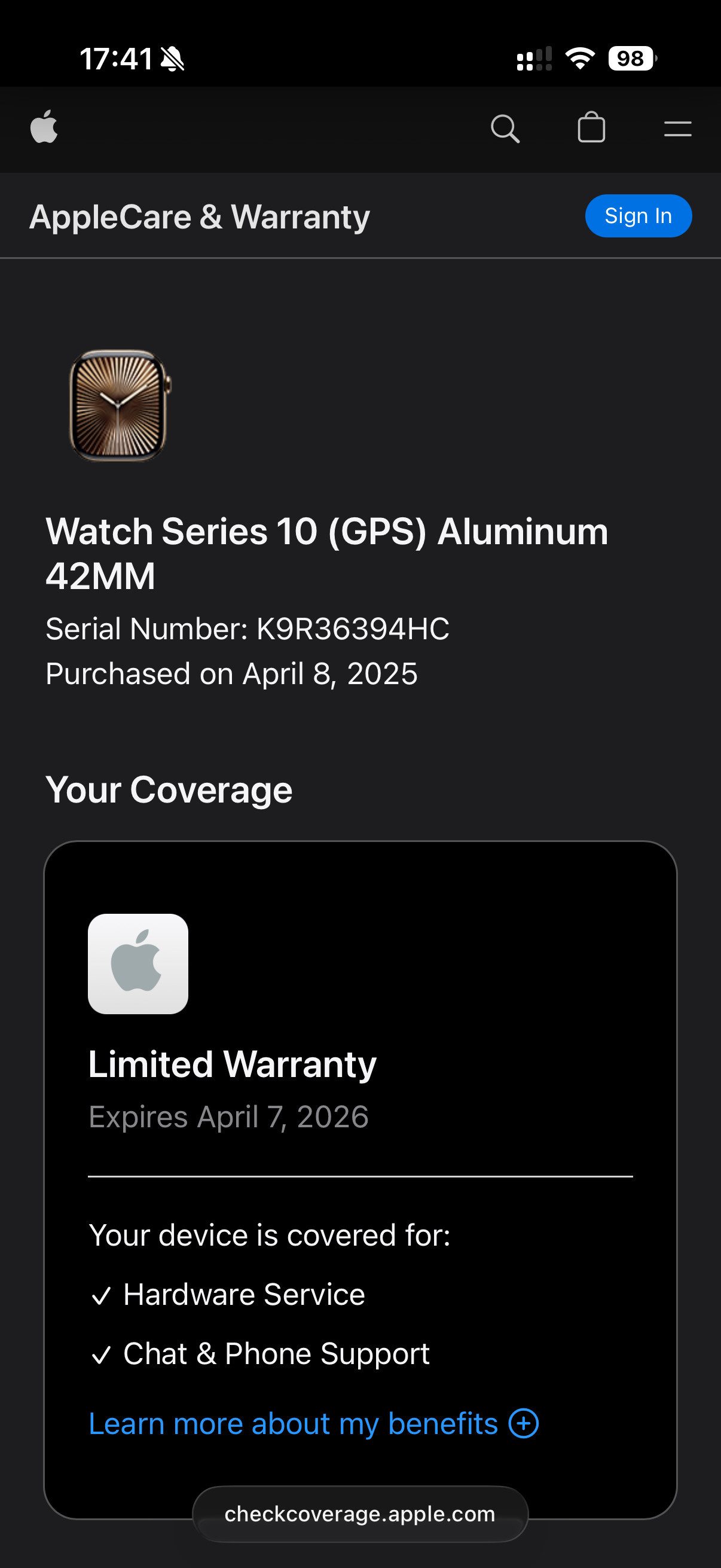
Task: Open the site navigation menu
Action: 677,129
